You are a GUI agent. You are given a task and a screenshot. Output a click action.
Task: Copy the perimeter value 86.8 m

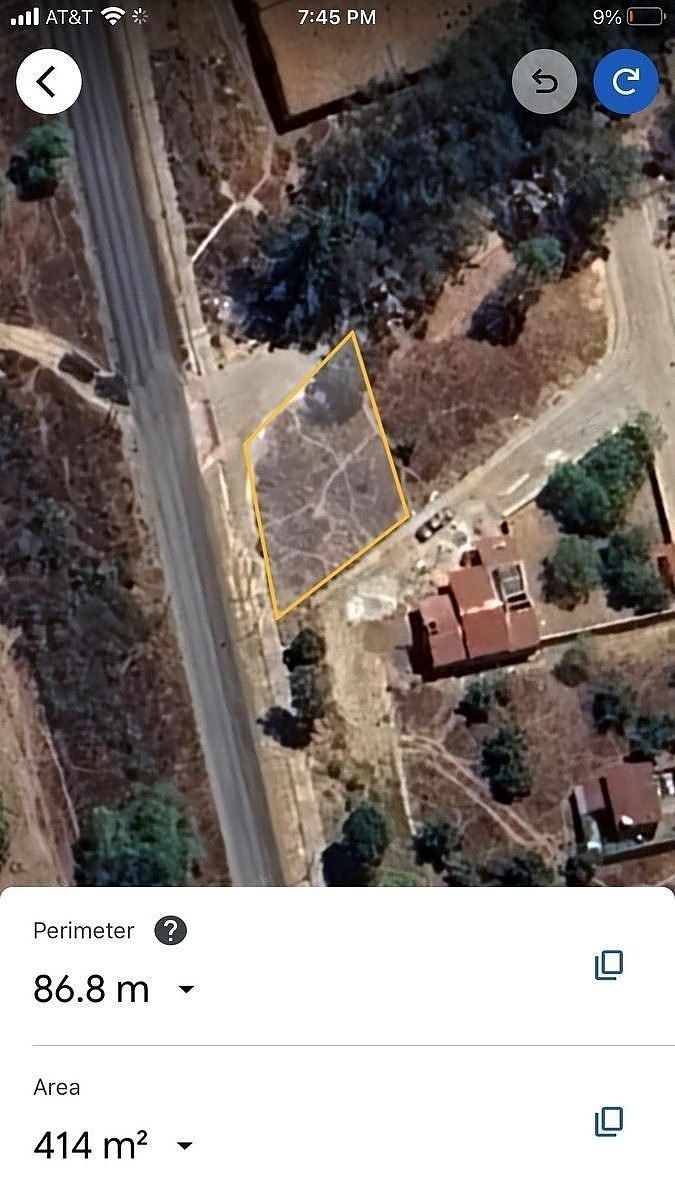pos(609,965)
